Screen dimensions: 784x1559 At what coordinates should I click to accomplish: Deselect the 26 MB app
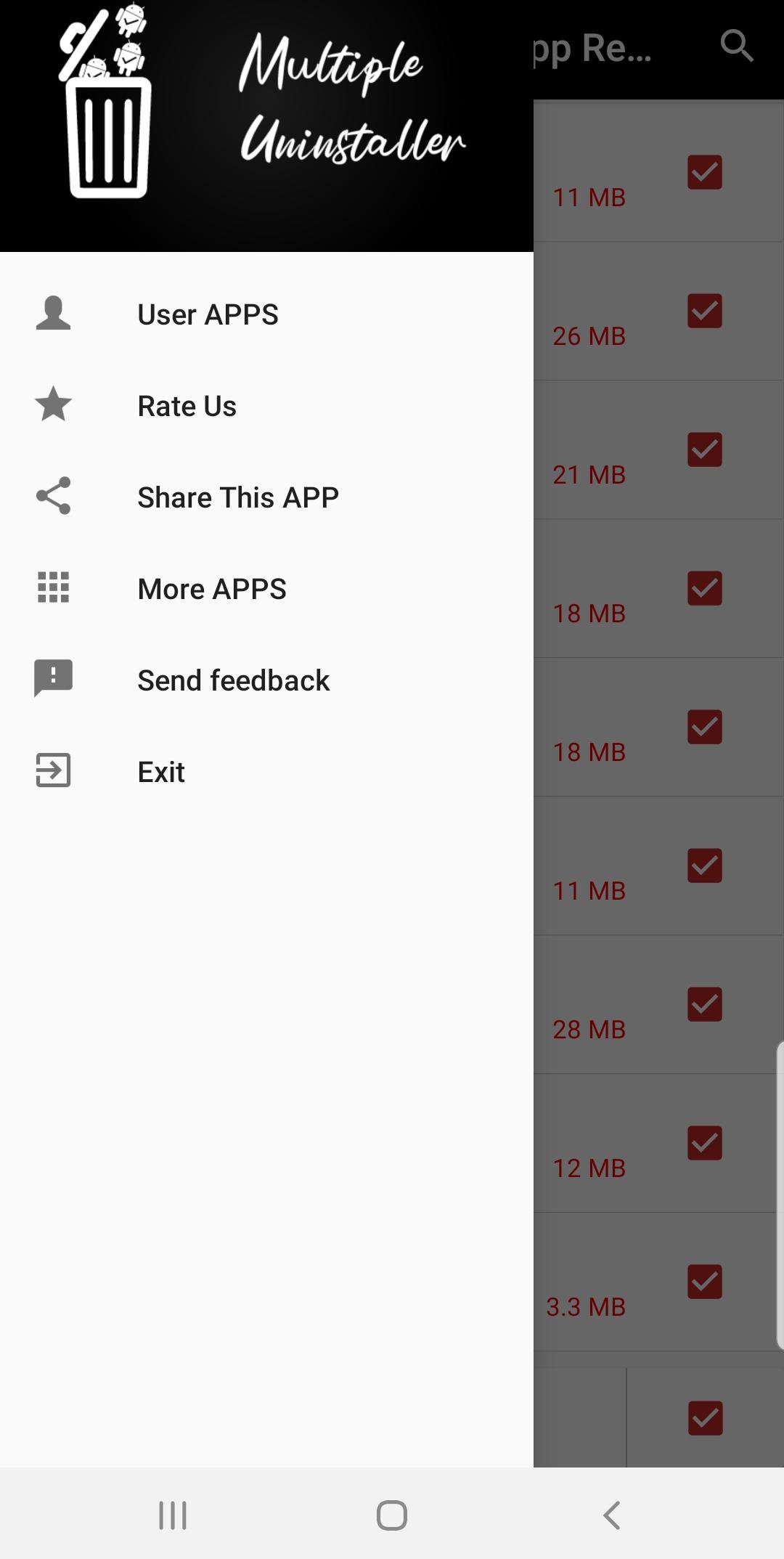pyautogui.click(x=703, y=312)
